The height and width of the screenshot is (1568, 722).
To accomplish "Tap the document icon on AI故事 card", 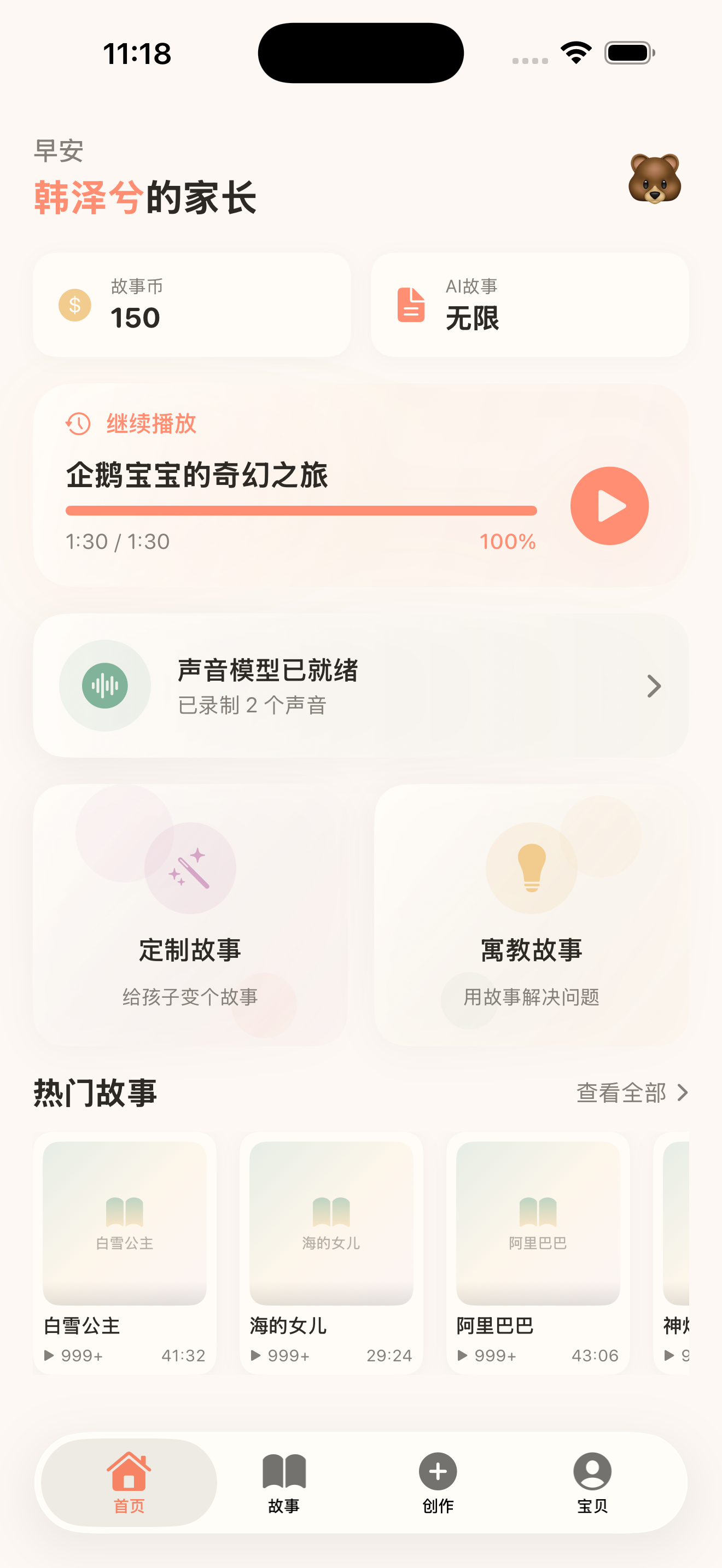I will [410, 305].
